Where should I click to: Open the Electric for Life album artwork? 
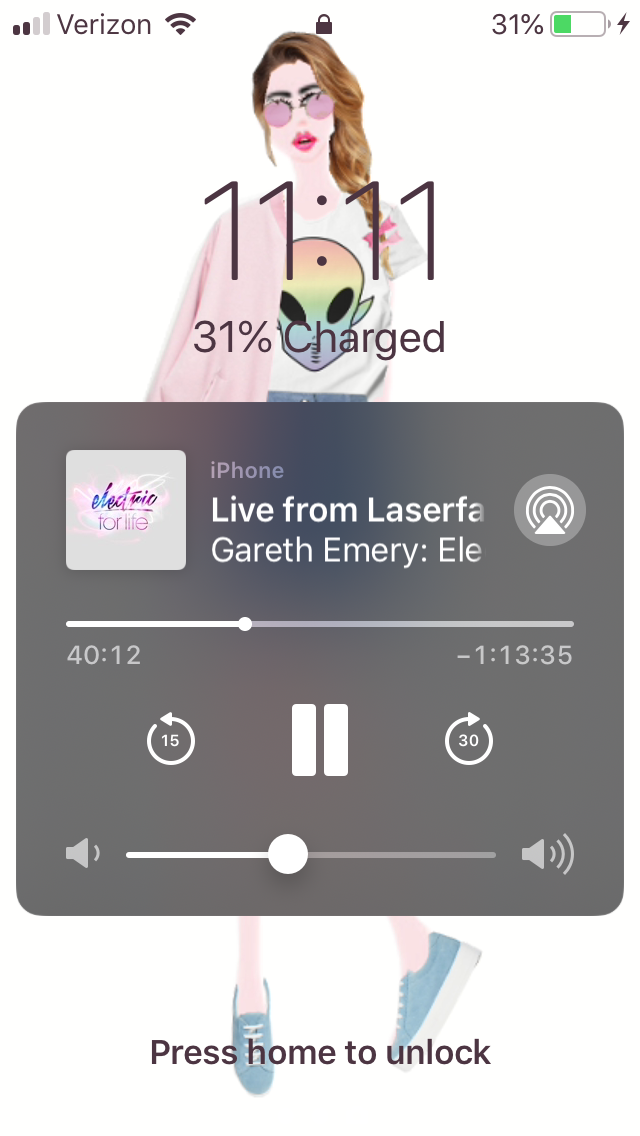click(126, 510)
